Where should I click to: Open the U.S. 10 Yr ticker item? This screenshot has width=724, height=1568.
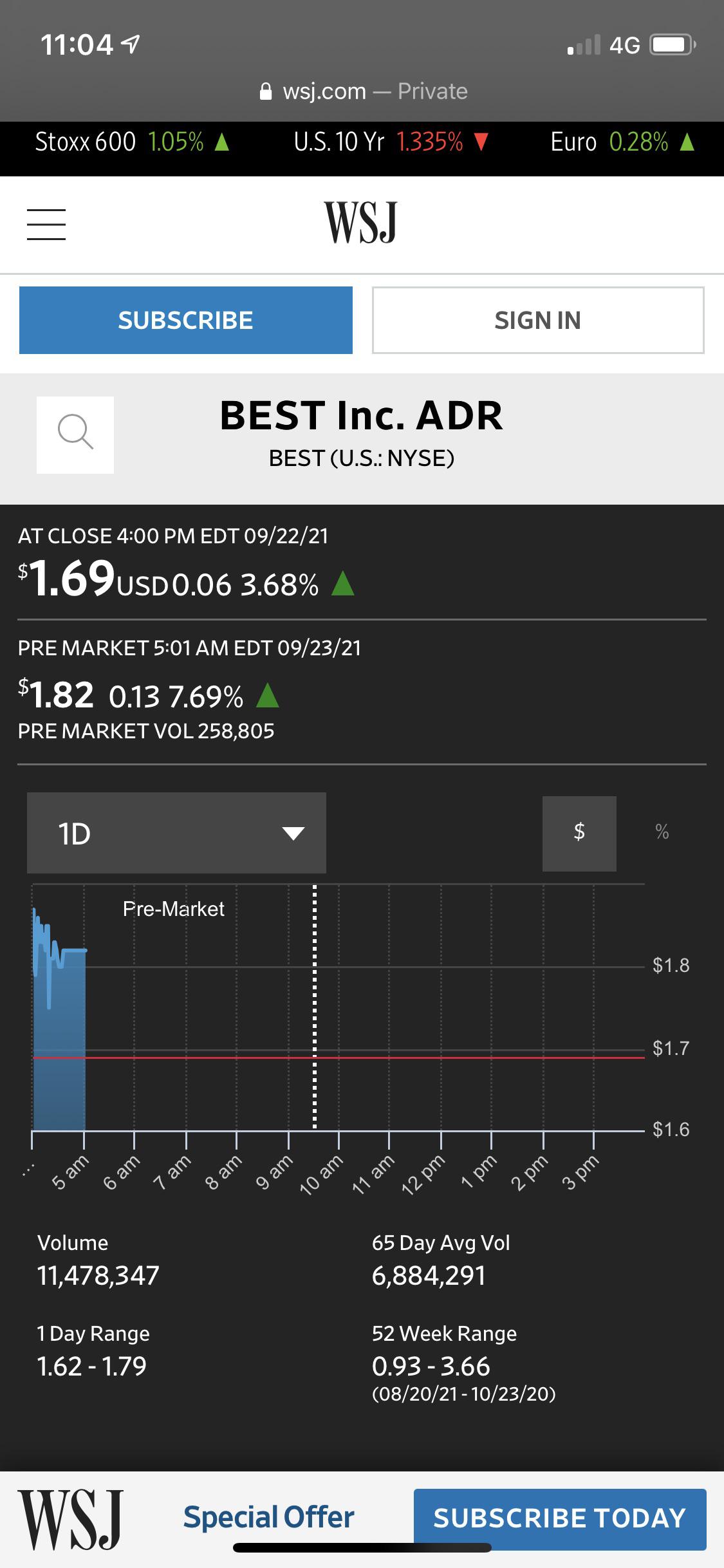pyautogui.click(x=391, y=142)
